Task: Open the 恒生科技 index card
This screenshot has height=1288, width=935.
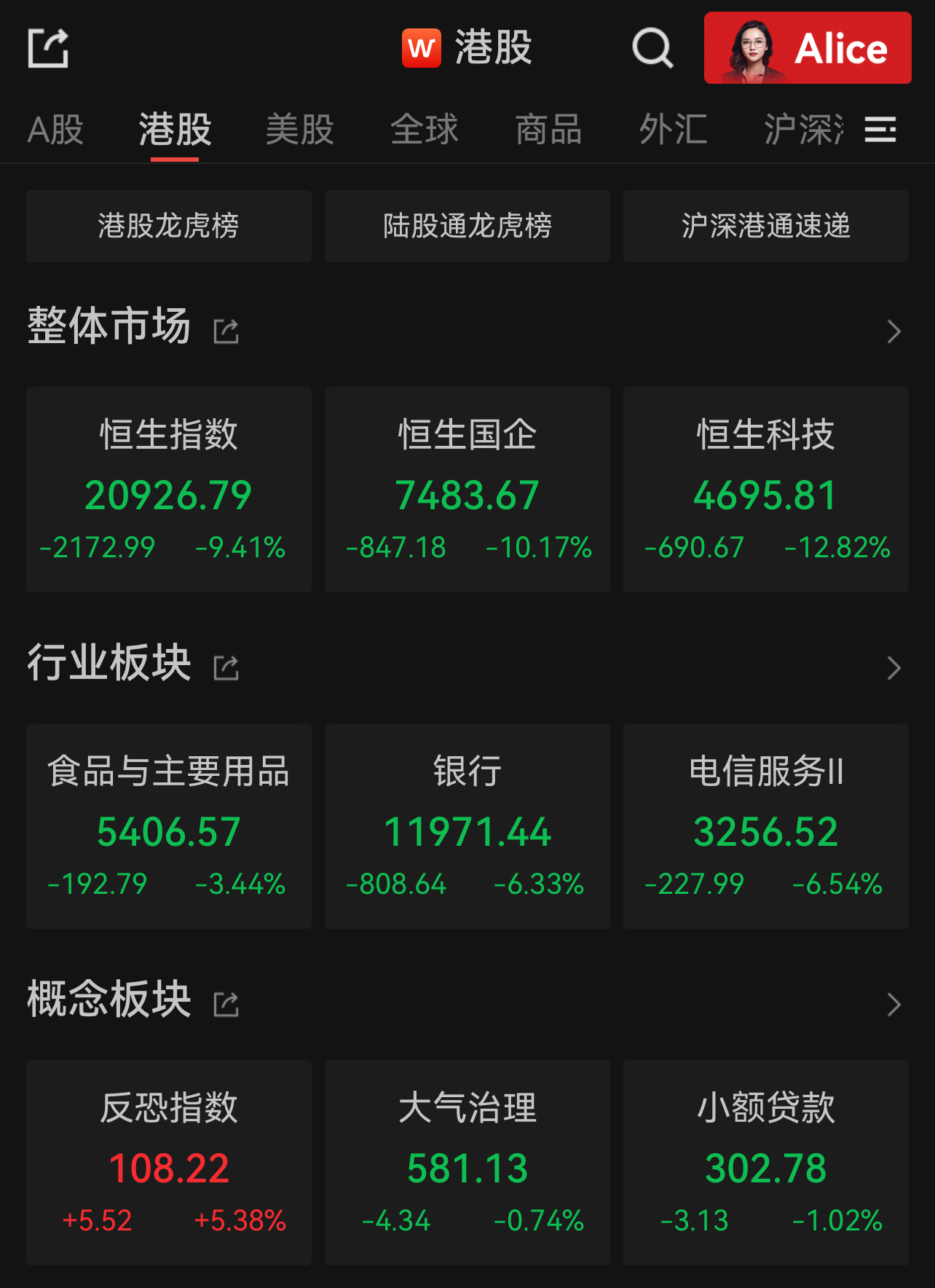Action: (766, 489)
